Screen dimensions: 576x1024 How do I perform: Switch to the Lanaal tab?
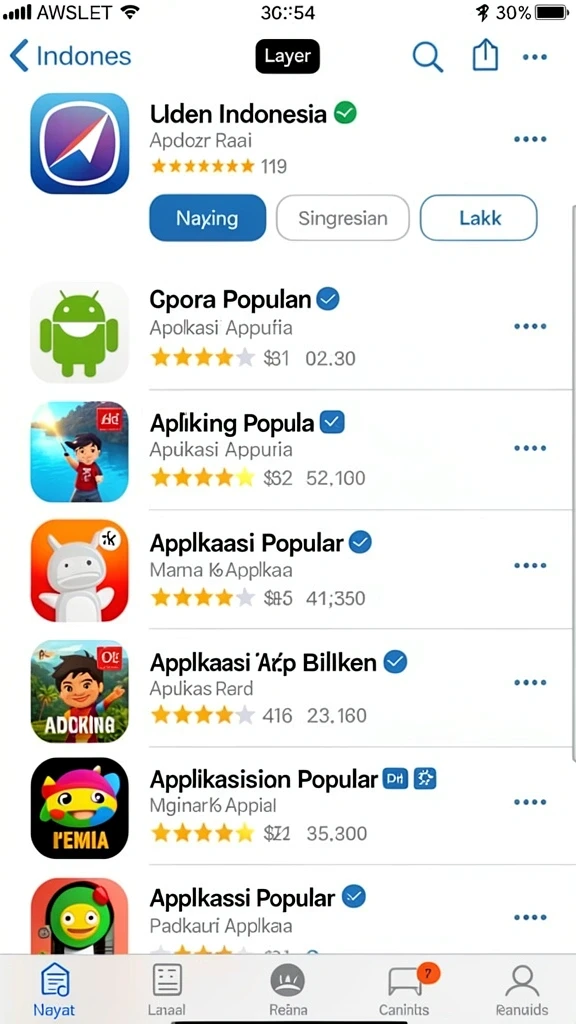tap(167, 990)
